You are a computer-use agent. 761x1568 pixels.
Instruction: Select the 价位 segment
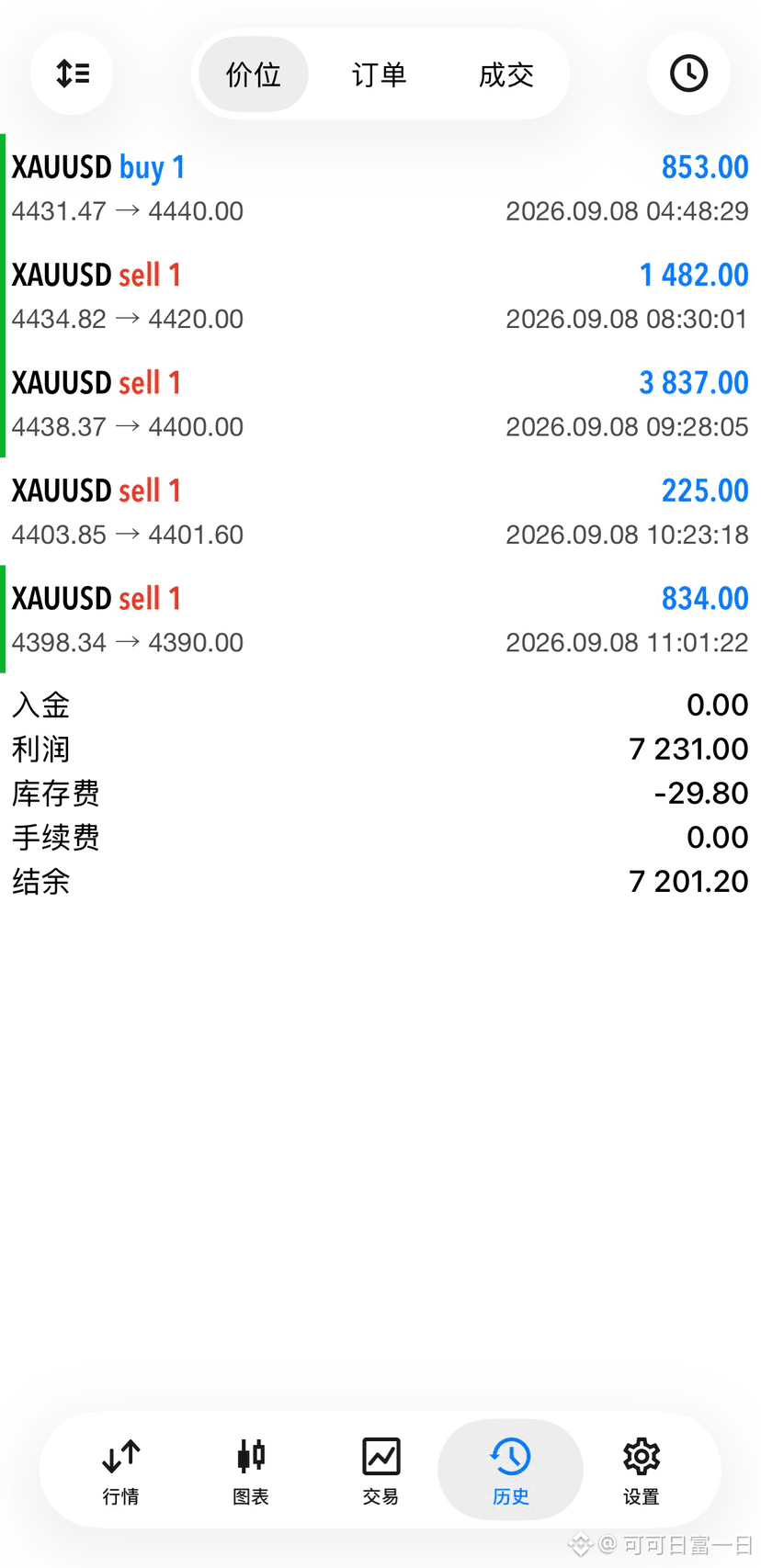point(254,74)
